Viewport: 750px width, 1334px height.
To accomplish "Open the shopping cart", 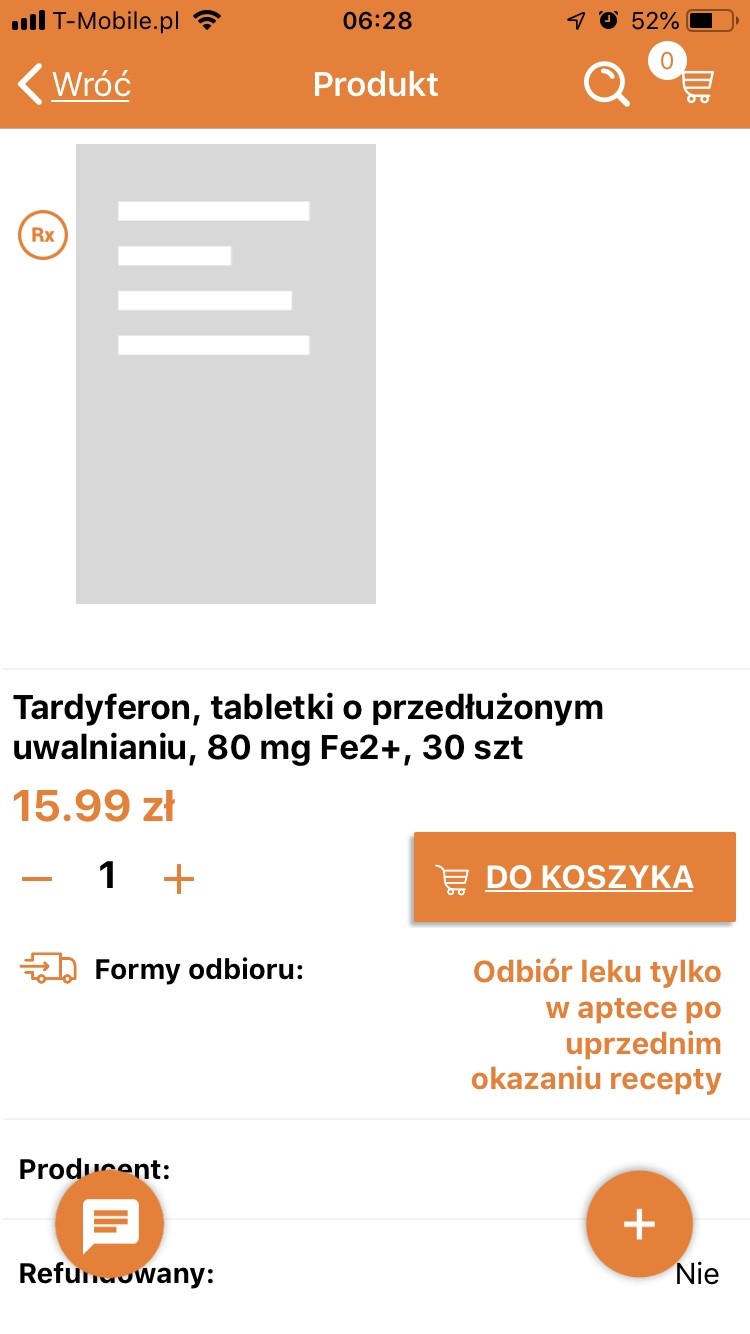I will (x=696, y=85).
